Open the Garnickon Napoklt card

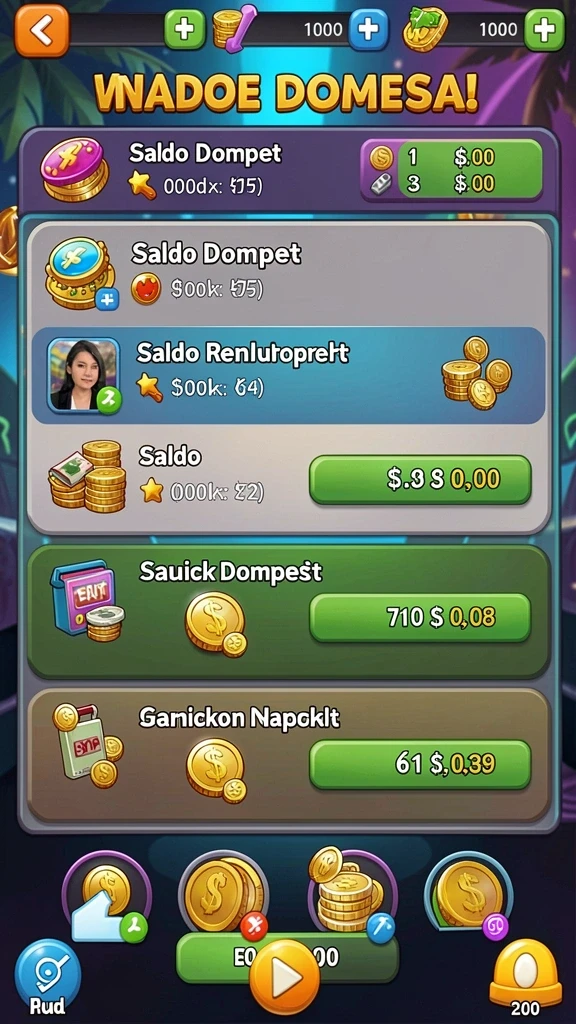point(288,756)
